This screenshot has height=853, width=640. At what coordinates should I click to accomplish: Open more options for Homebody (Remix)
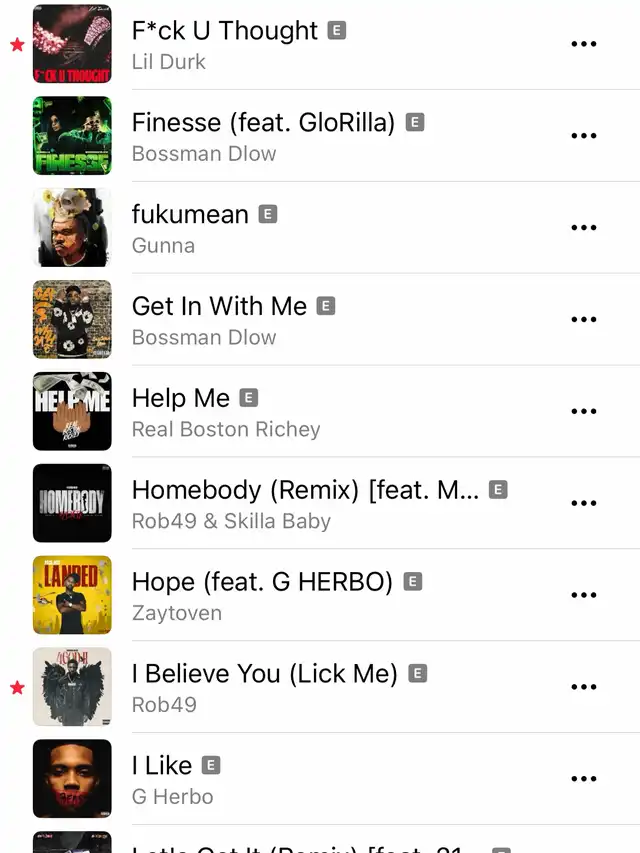pyautogui.click(x=583, y=504)
